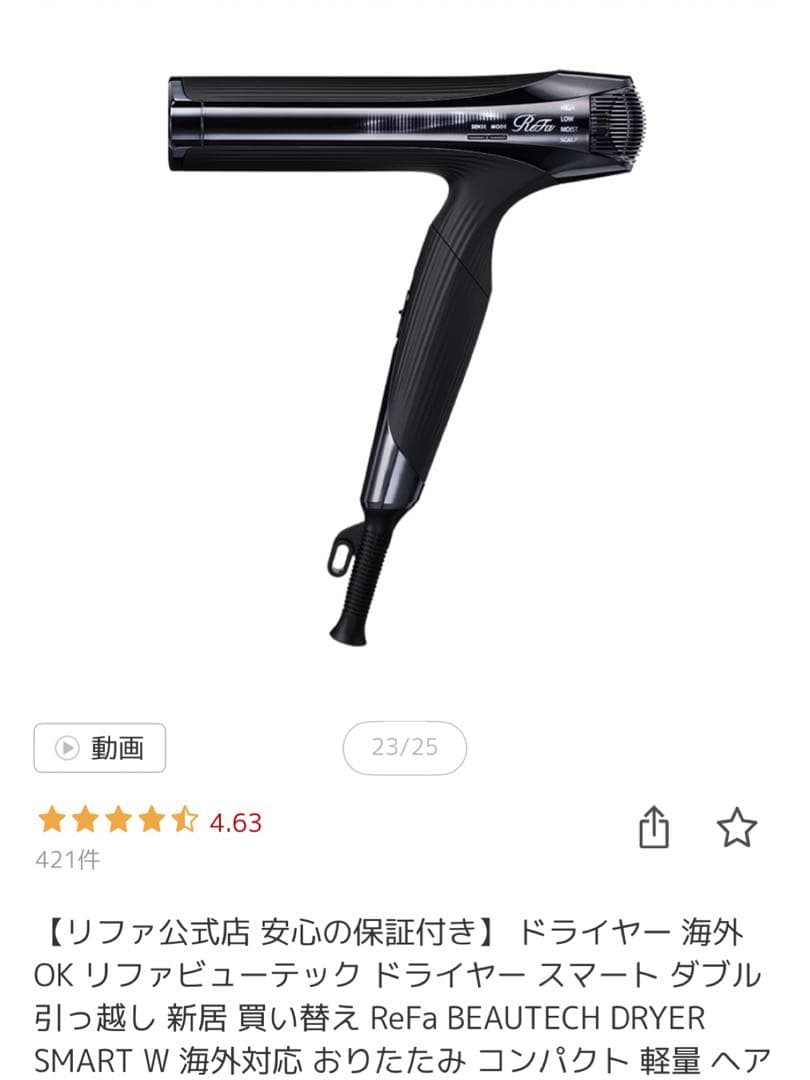The height and width of the screenshot is (1080, 810).
Task: Tap the 4.63 rating score display
Action: point(237,820)
